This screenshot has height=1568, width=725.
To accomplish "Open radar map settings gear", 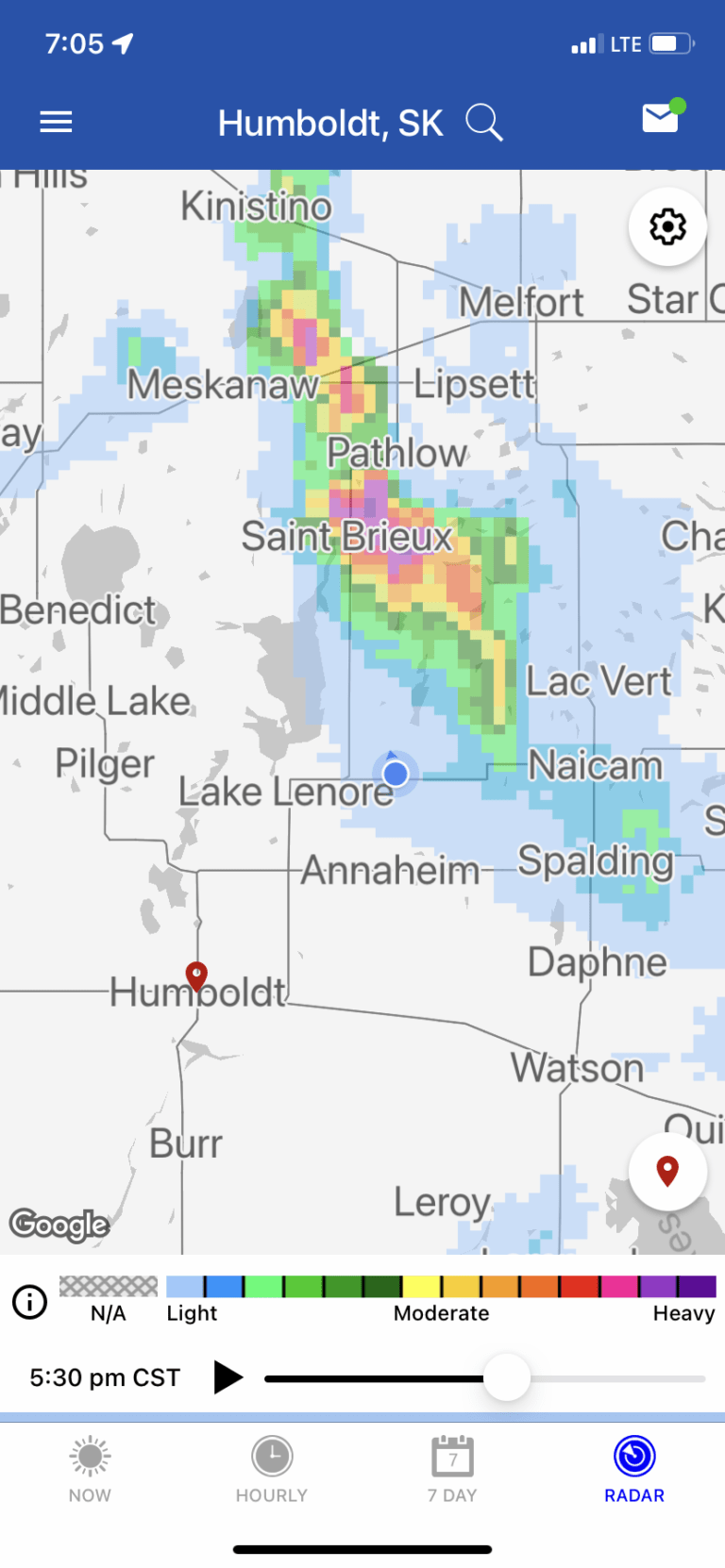I will [667, 227].
